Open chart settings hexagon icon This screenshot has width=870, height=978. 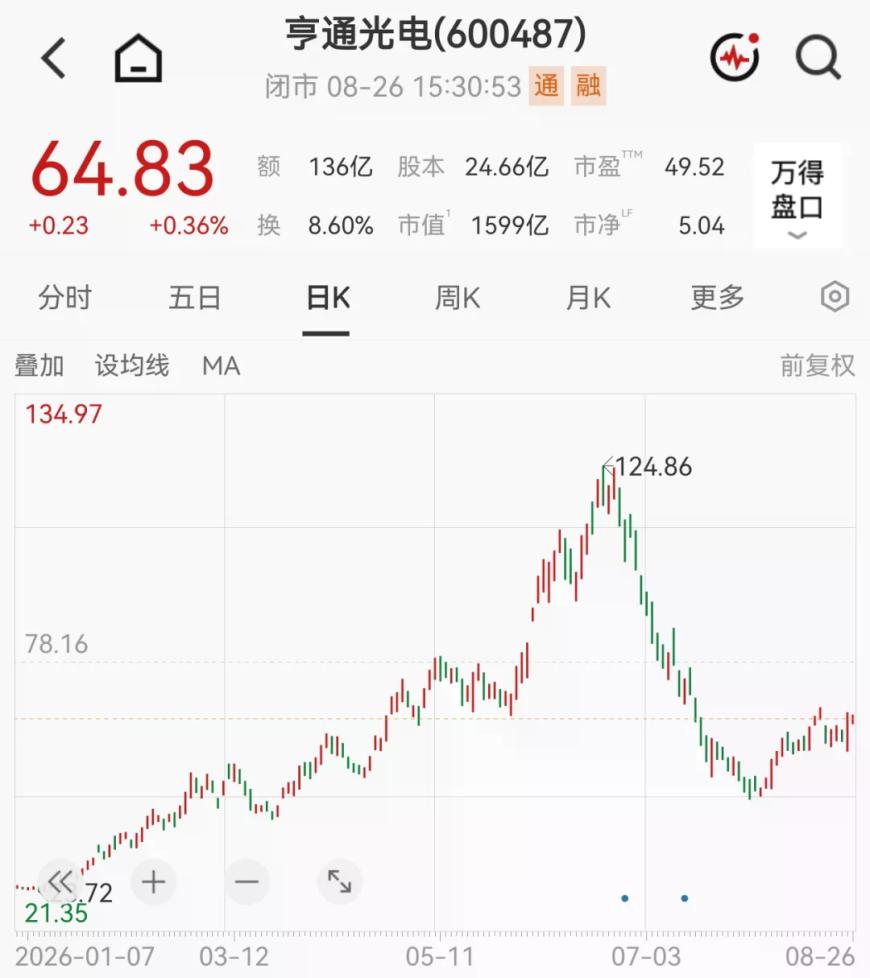click(x=835, y=297)
